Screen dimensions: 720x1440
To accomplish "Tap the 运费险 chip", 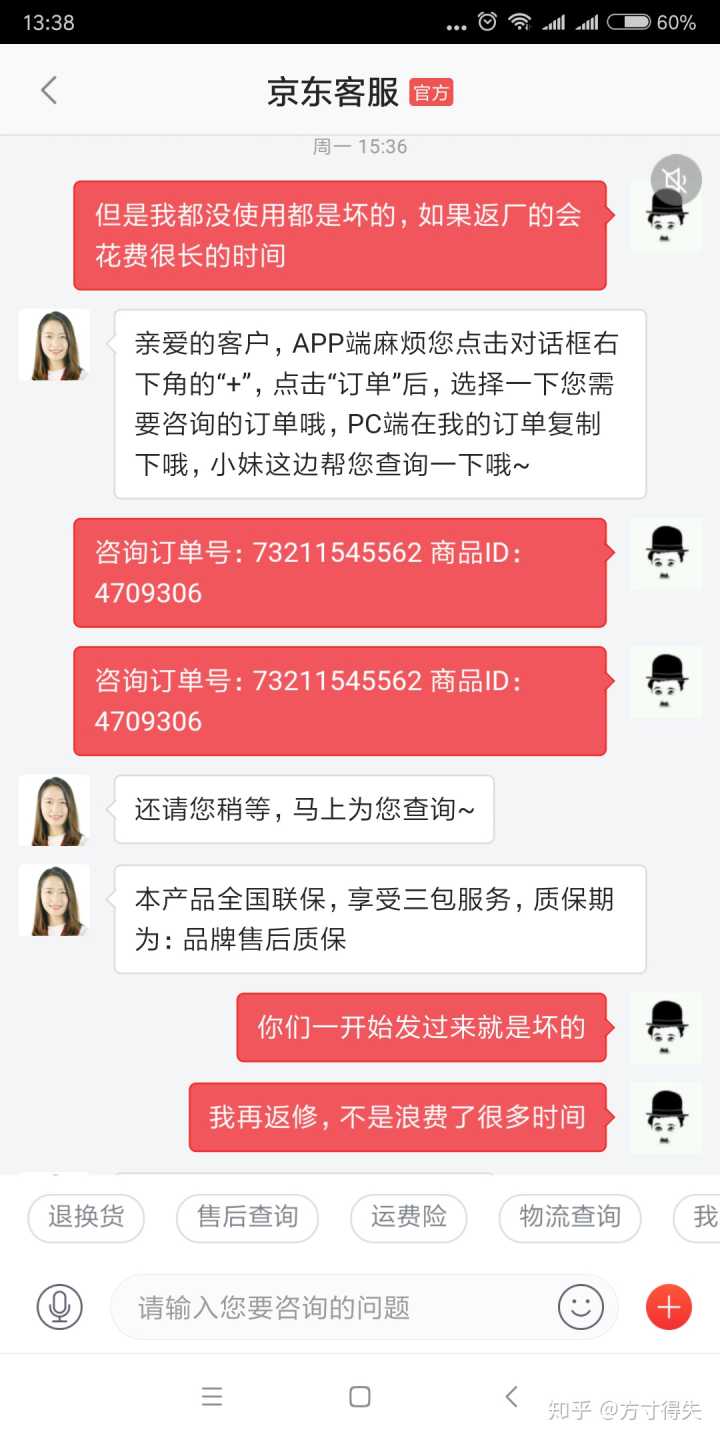I will coord(408,1217).
